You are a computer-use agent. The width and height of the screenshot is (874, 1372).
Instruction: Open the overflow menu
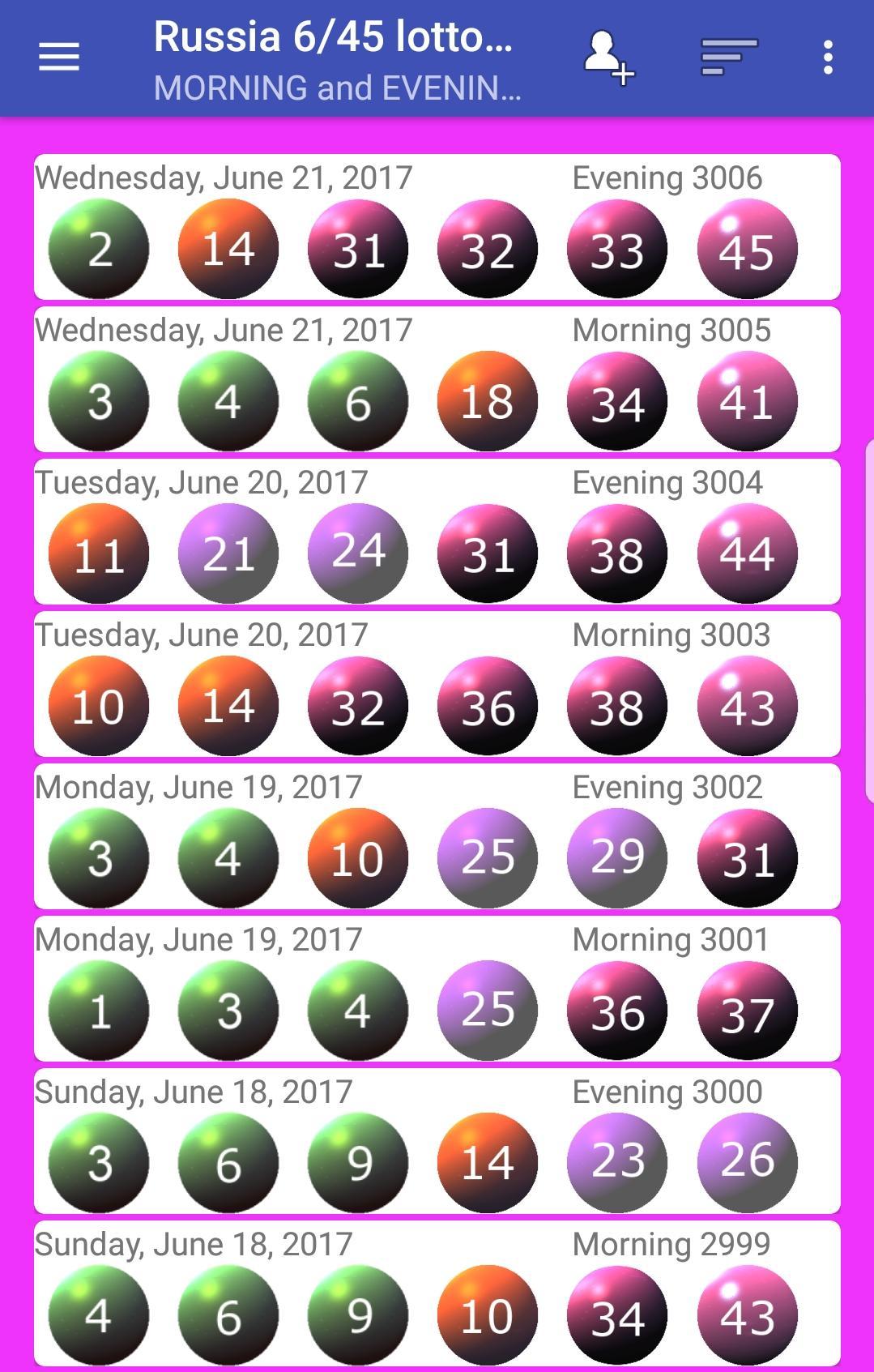point(827,58)
